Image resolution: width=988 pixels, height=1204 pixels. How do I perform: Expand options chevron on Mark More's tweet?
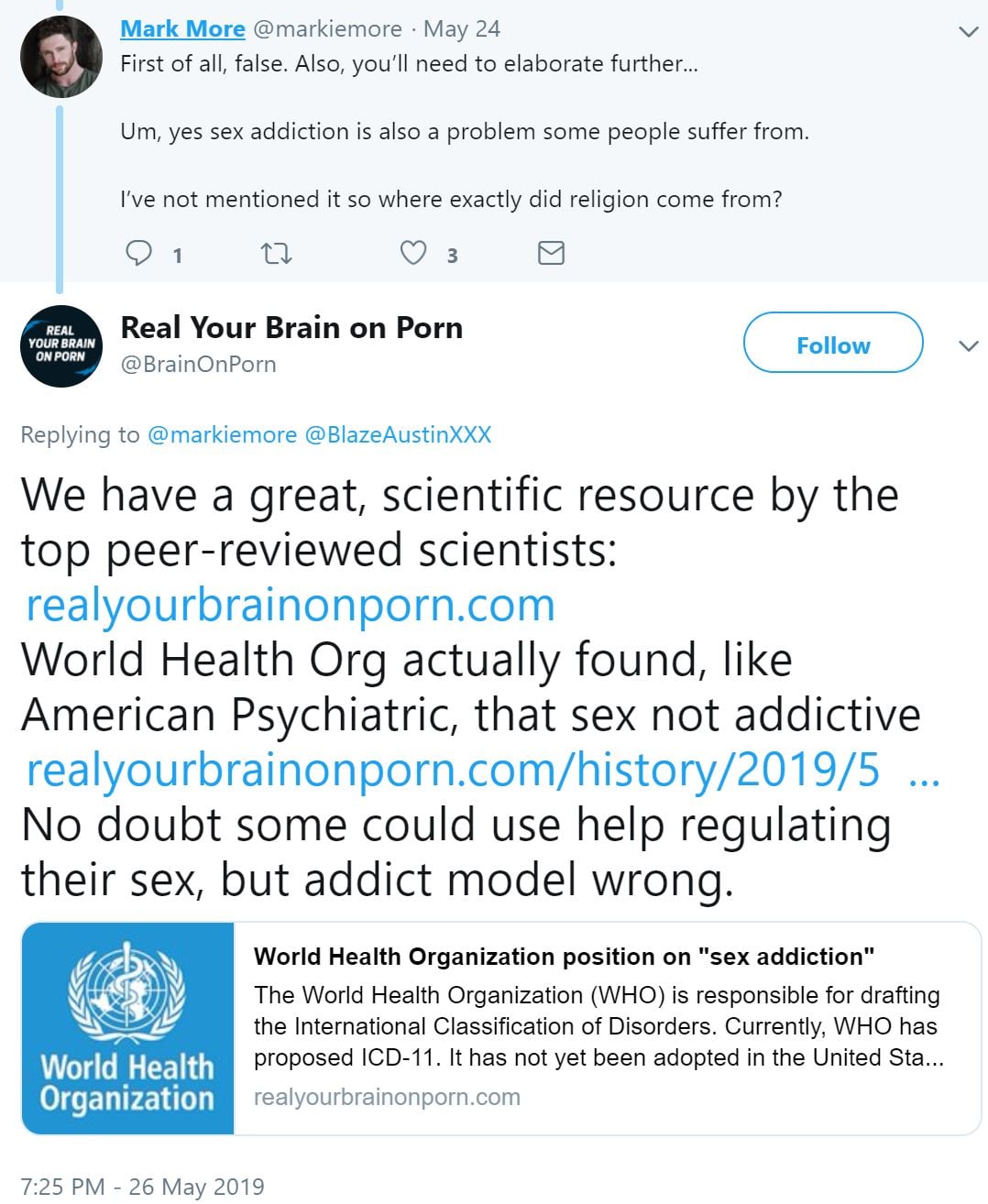[968, 32]
